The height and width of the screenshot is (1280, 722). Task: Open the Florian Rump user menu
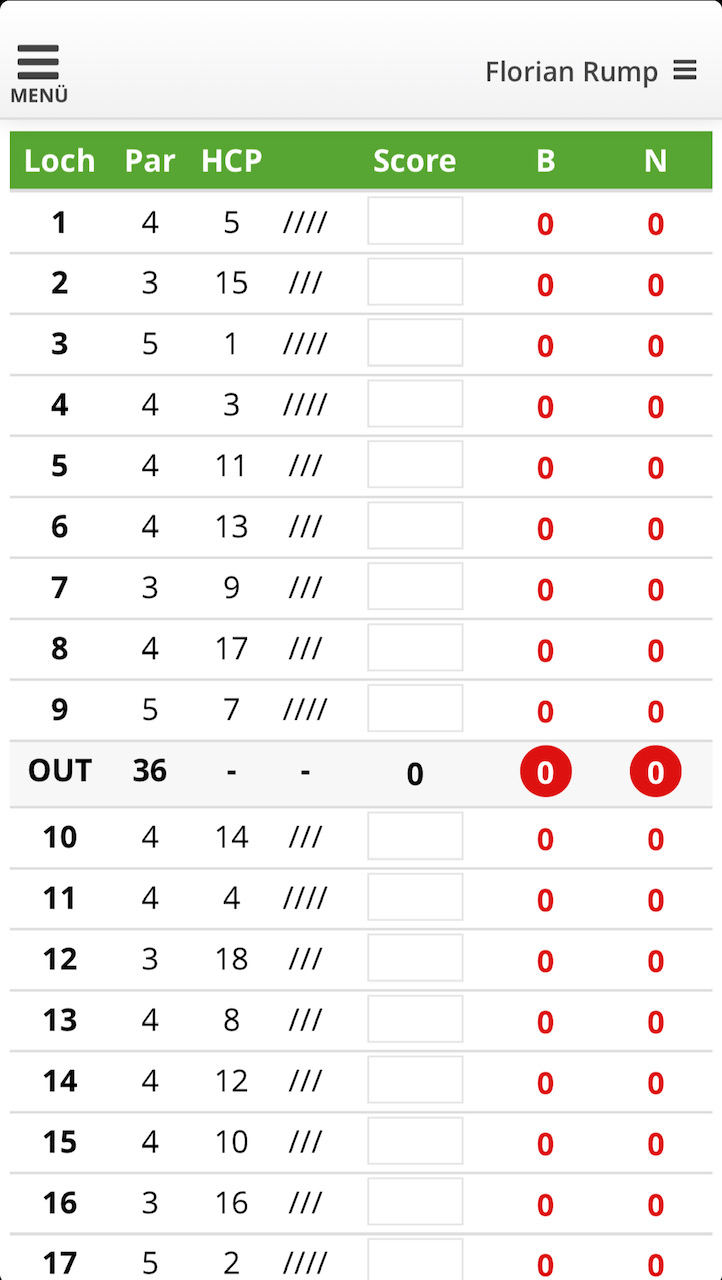click(590, 72)
